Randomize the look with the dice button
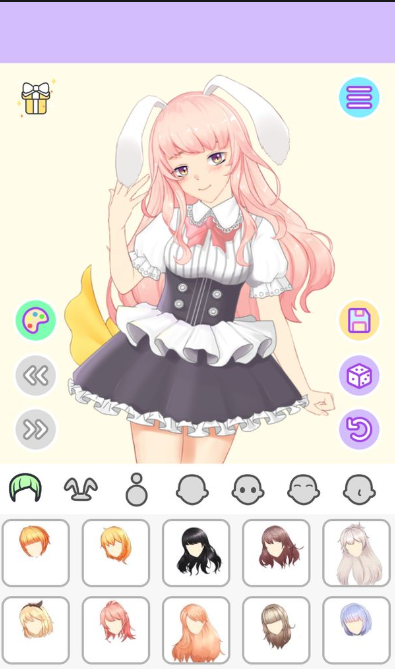The width and height of the screenshot is (395, 669). coord(359,375)
